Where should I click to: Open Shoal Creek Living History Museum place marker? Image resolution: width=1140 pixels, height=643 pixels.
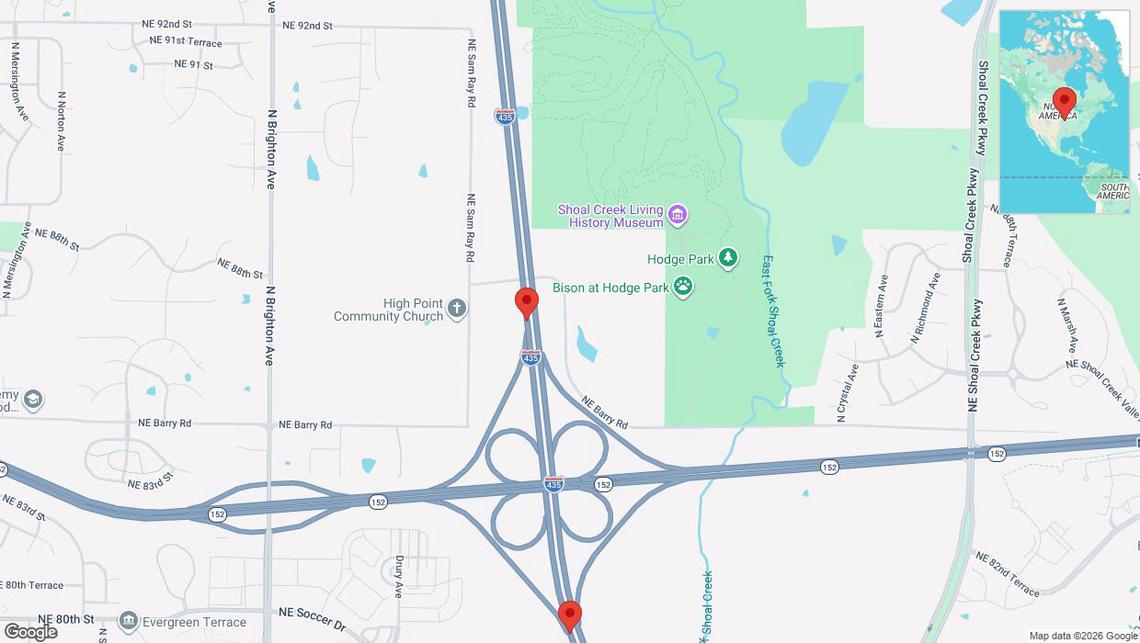tap(678, 214)
